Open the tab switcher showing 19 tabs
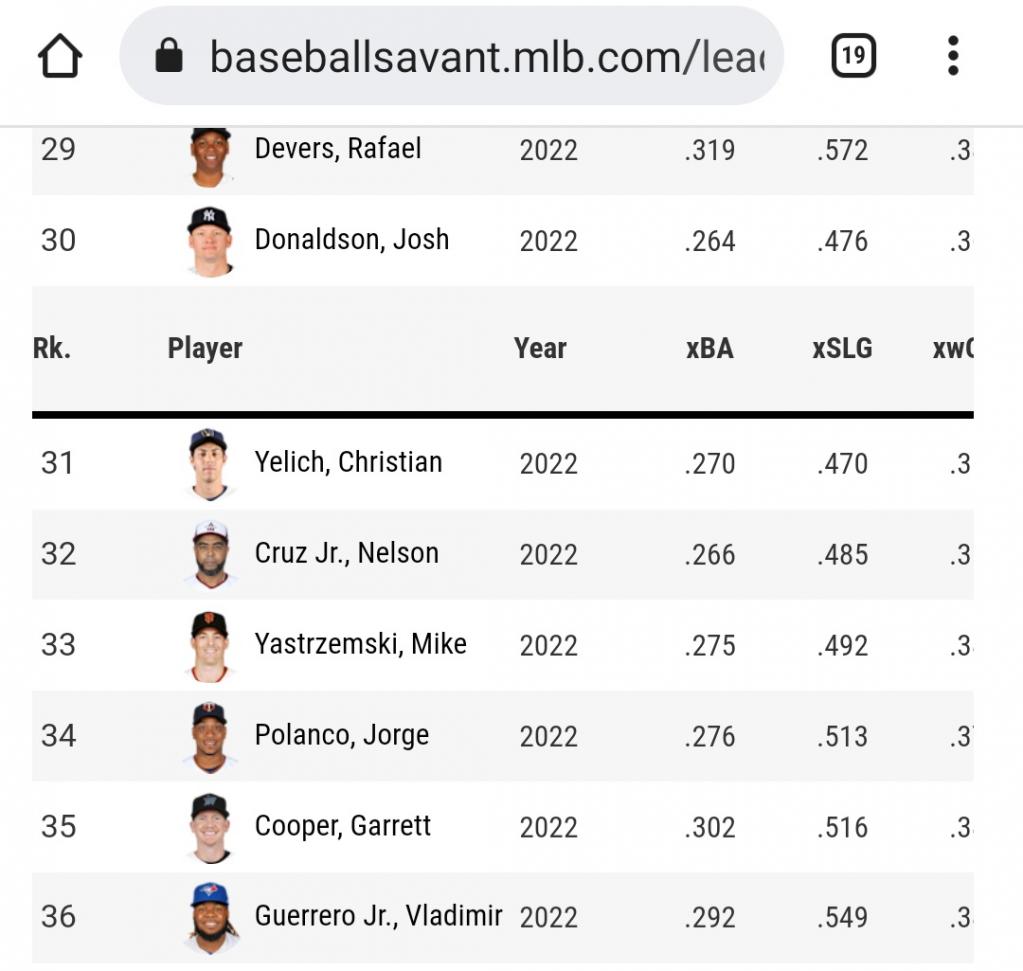The image size is (1023, 971). (x=853, y=56)
